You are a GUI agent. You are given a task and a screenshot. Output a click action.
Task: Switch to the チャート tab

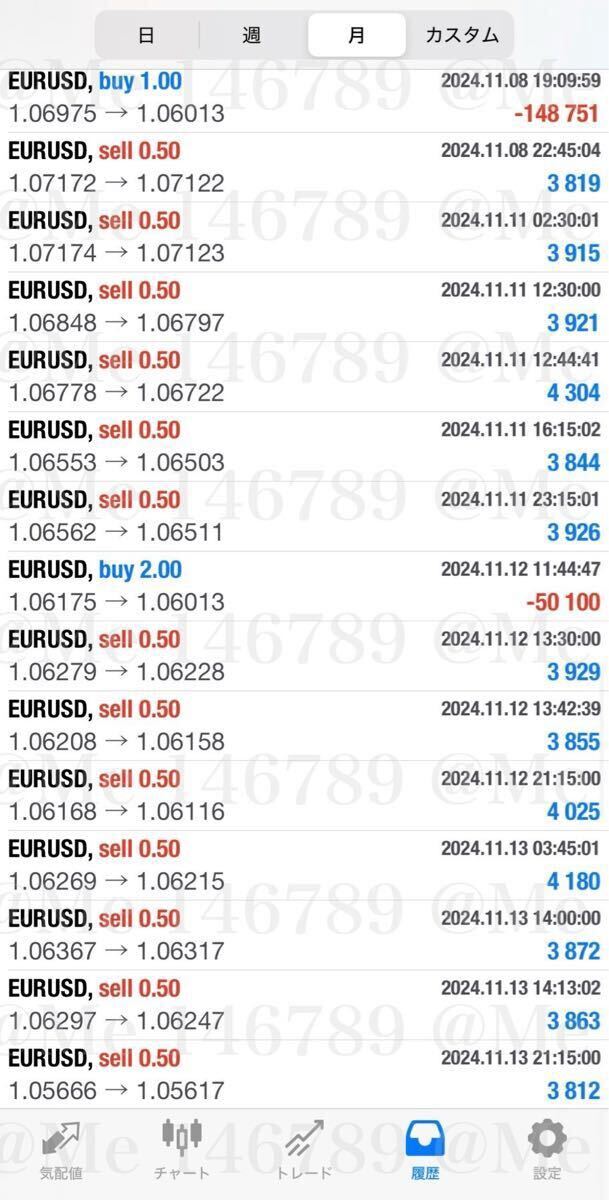[x=182, y=1149]
